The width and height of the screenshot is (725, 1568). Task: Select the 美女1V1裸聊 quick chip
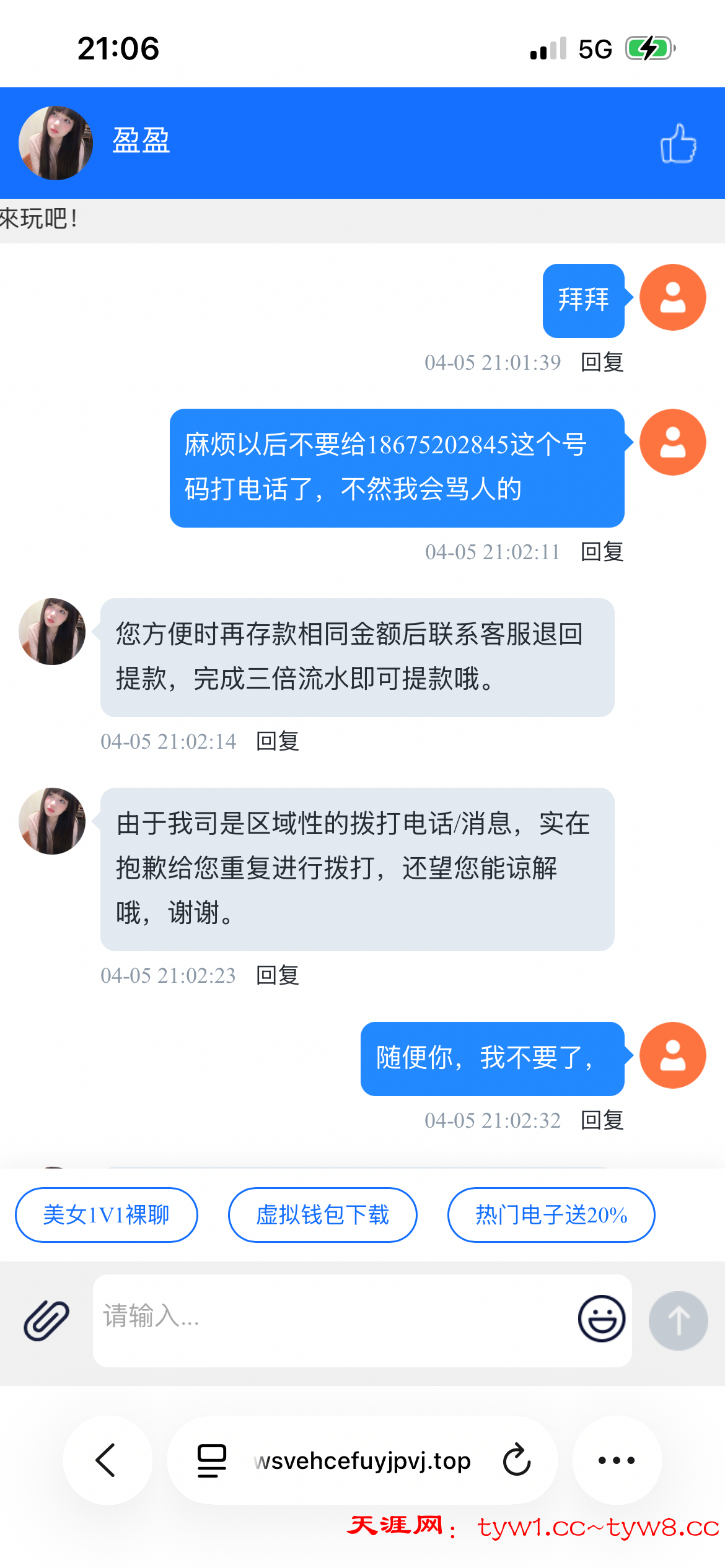tap(107, 1215)
